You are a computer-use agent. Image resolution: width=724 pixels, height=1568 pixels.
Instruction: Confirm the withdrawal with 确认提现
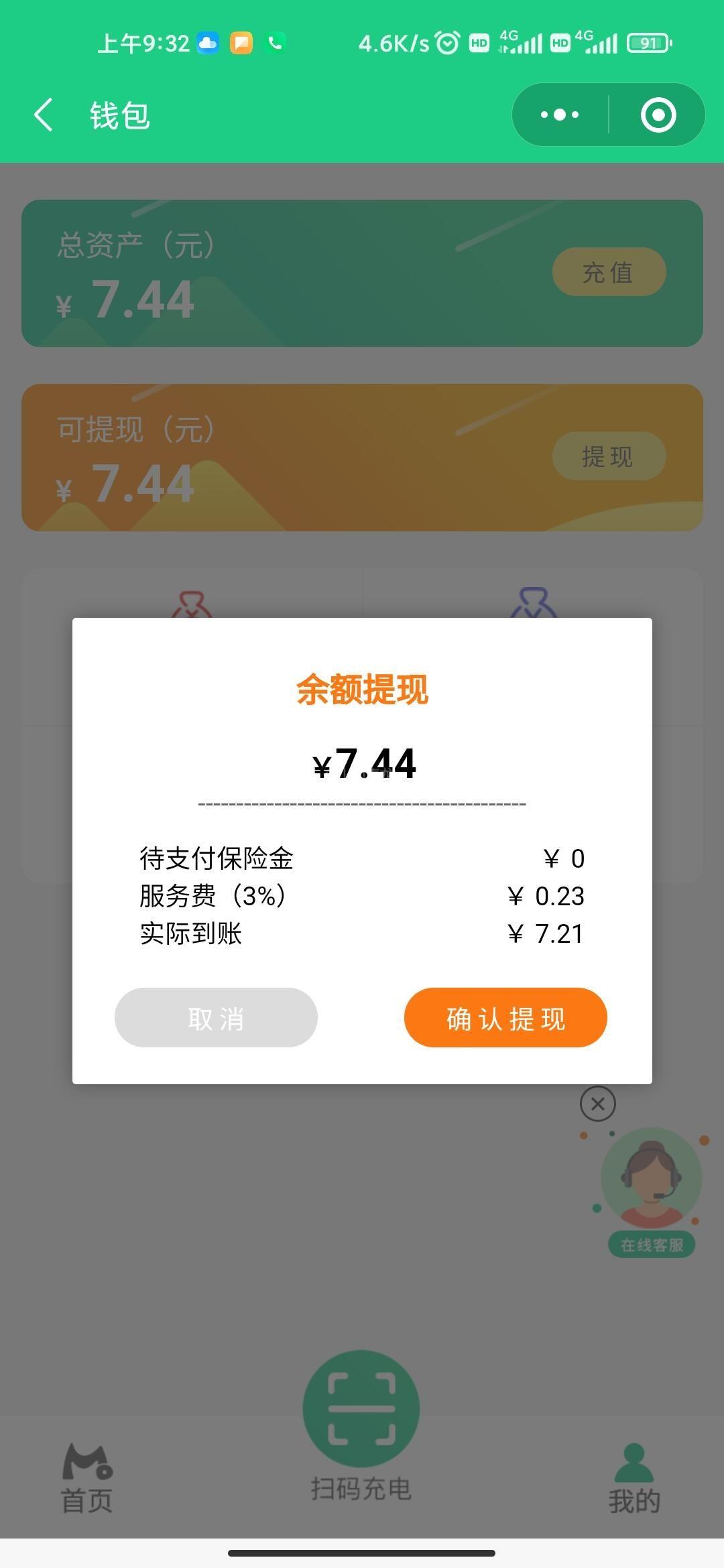point(505,1017)
